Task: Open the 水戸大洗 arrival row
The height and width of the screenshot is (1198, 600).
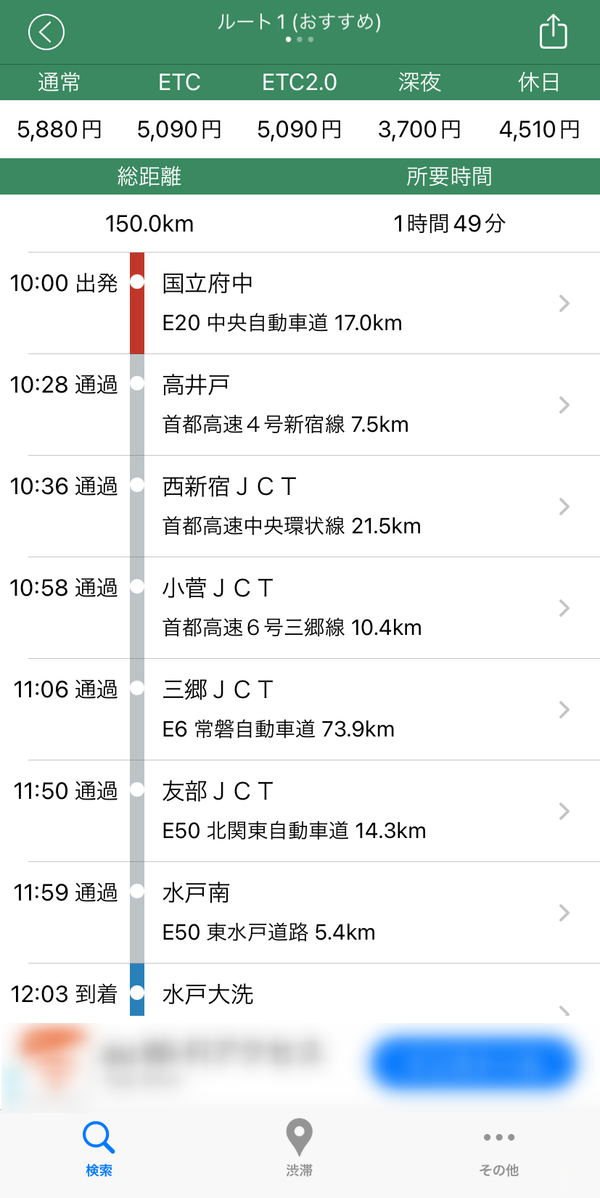Action: (300, 993)
